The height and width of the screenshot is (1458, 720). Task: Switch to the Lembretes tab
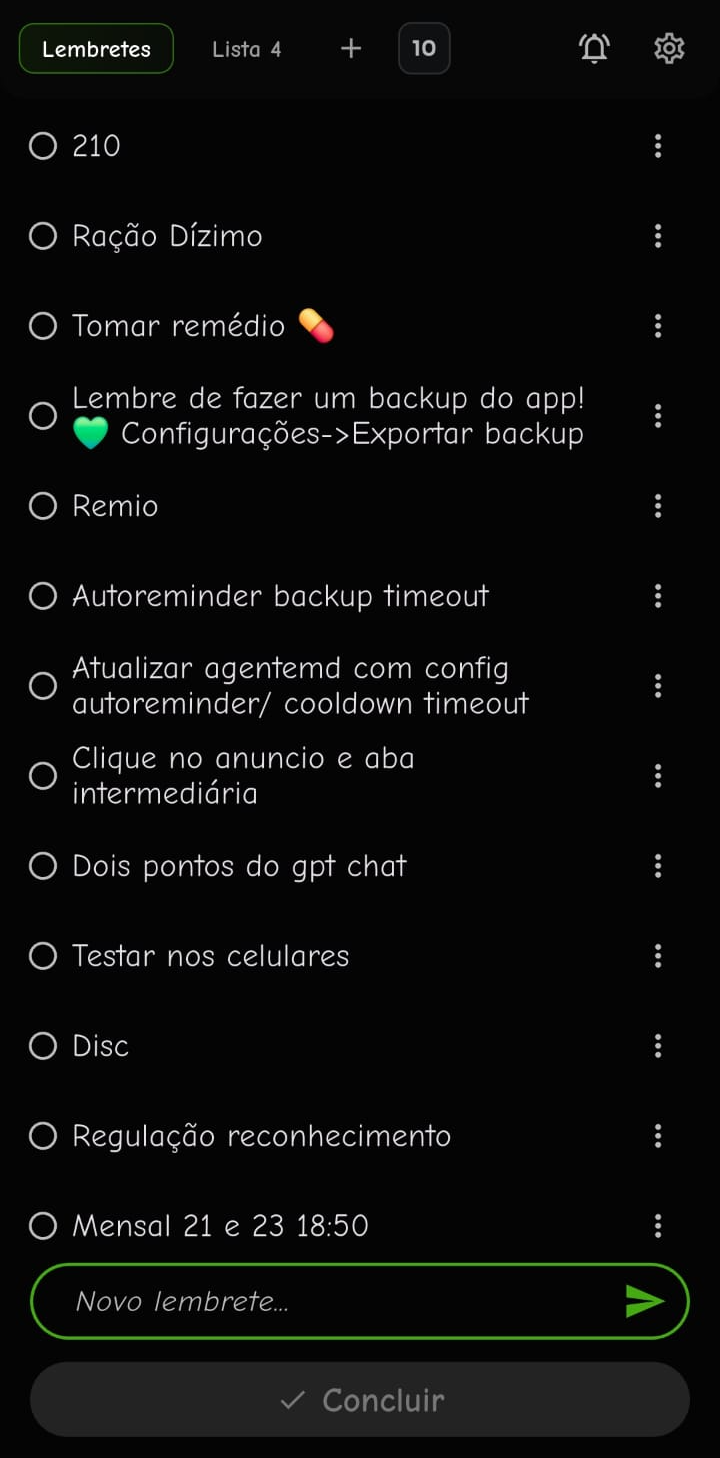(x=95, y=47)
